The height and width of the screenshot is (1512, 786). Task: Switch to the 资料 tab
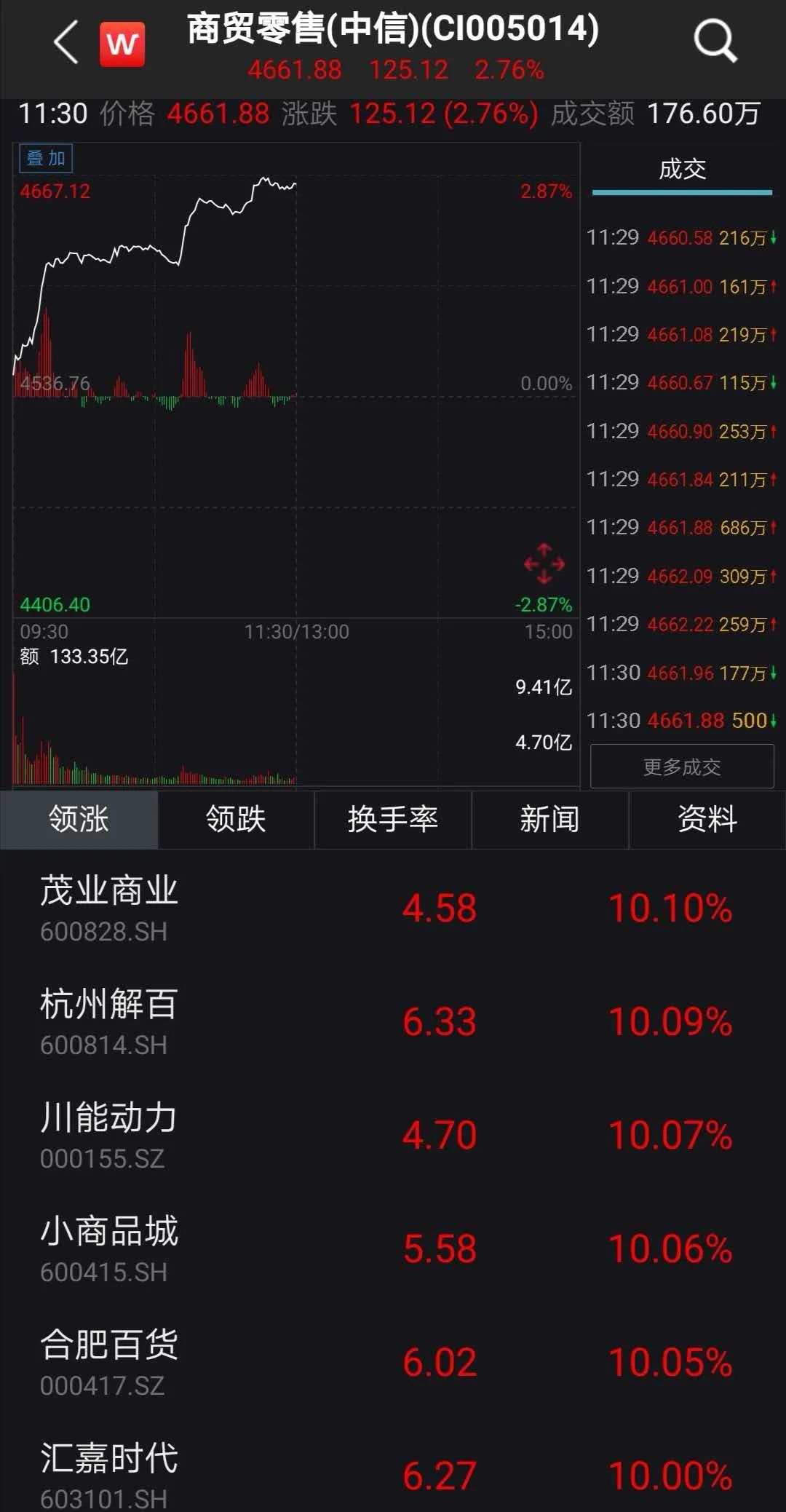click(x=707, y=819)
